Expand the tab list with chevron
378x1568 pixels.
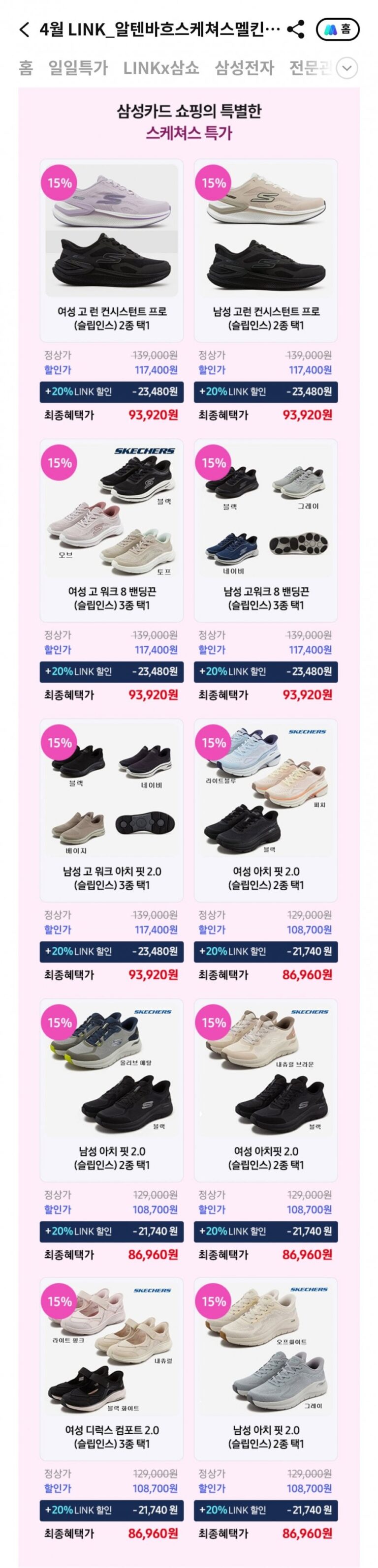click(x=347, y=67)
